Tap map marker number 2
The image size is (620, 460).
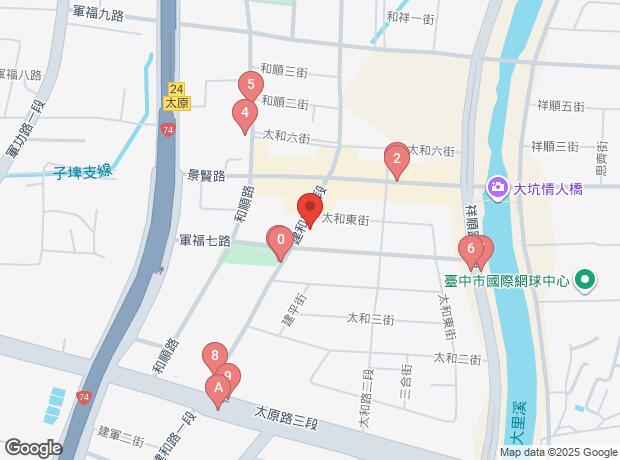397,157
